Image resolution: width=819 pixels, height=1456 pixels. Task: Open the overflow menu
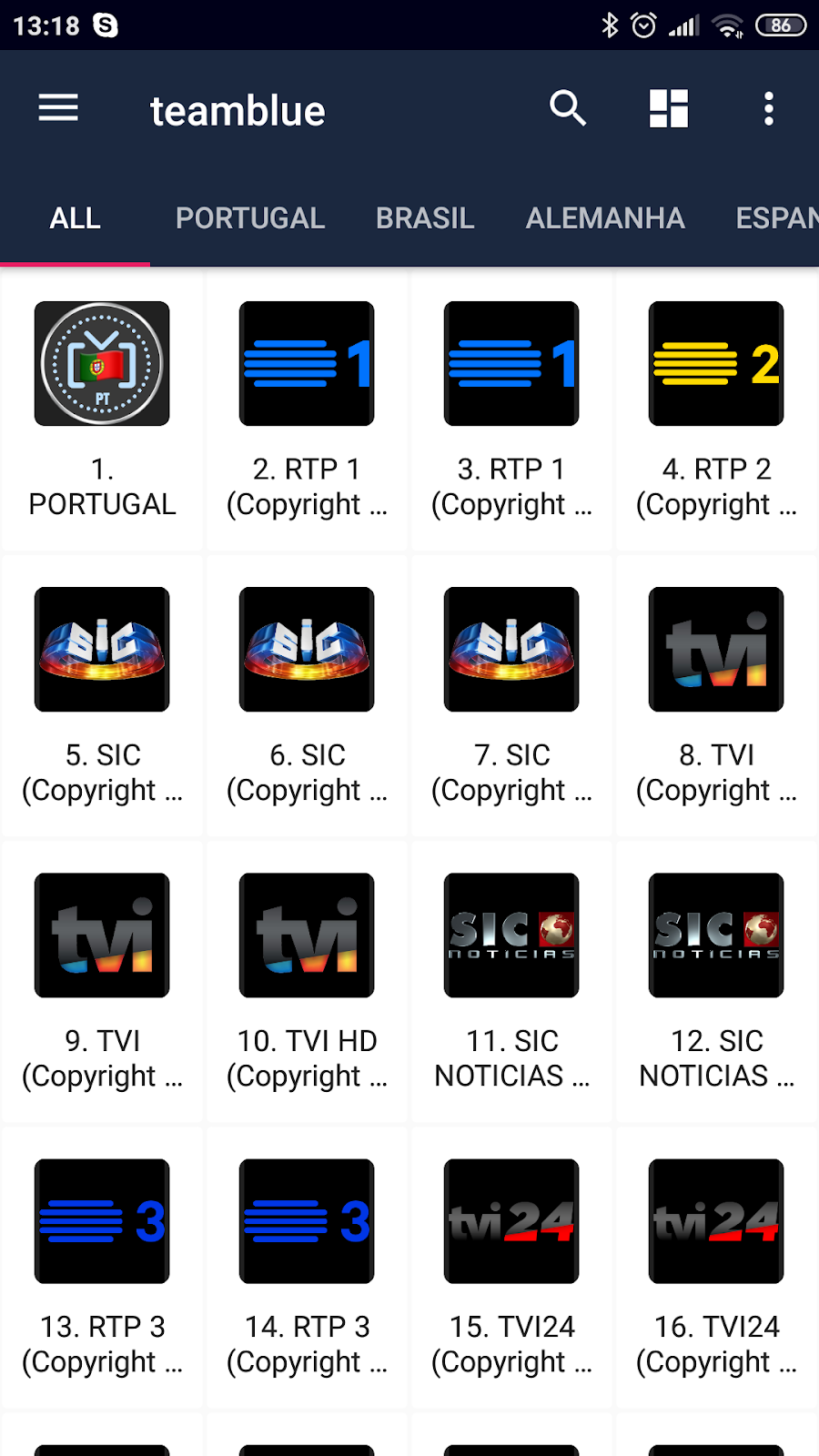[x=769, y=109]
